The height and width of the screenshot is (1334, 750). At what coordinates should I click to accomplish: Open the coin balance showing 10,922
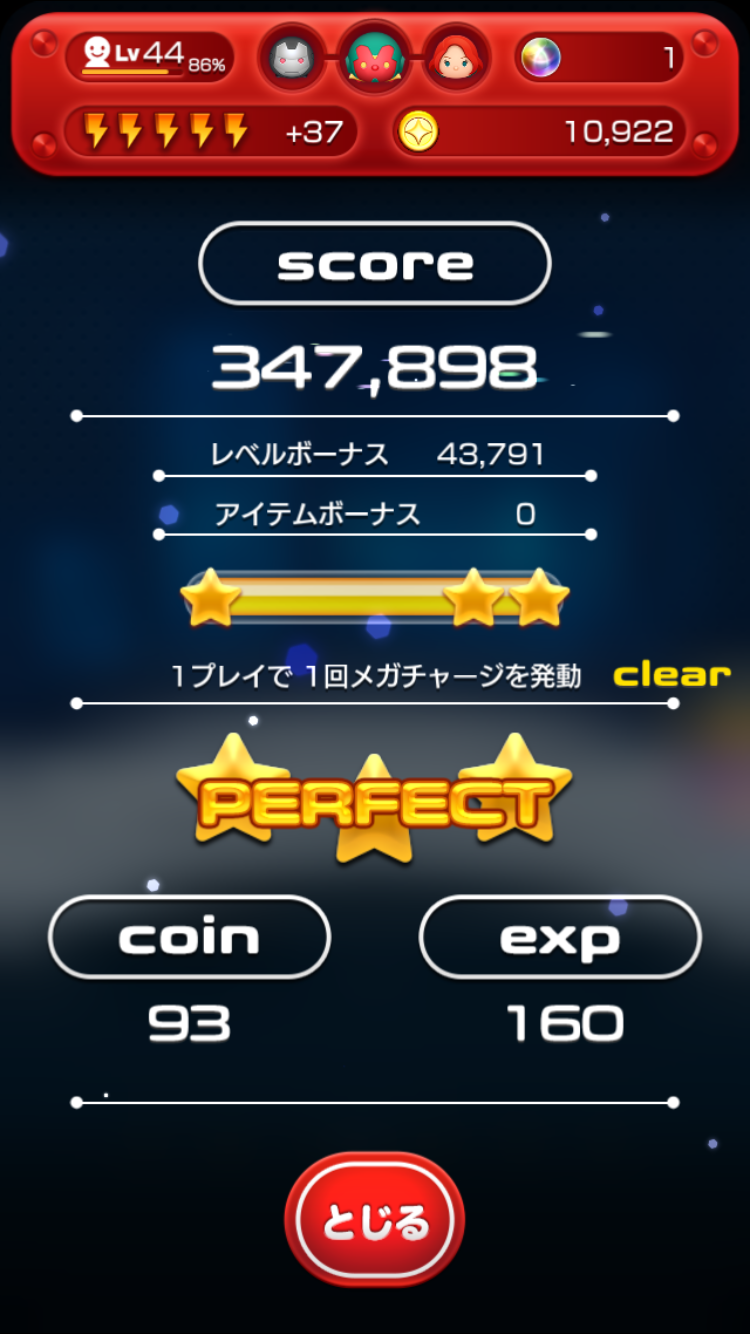pos(539,131)
